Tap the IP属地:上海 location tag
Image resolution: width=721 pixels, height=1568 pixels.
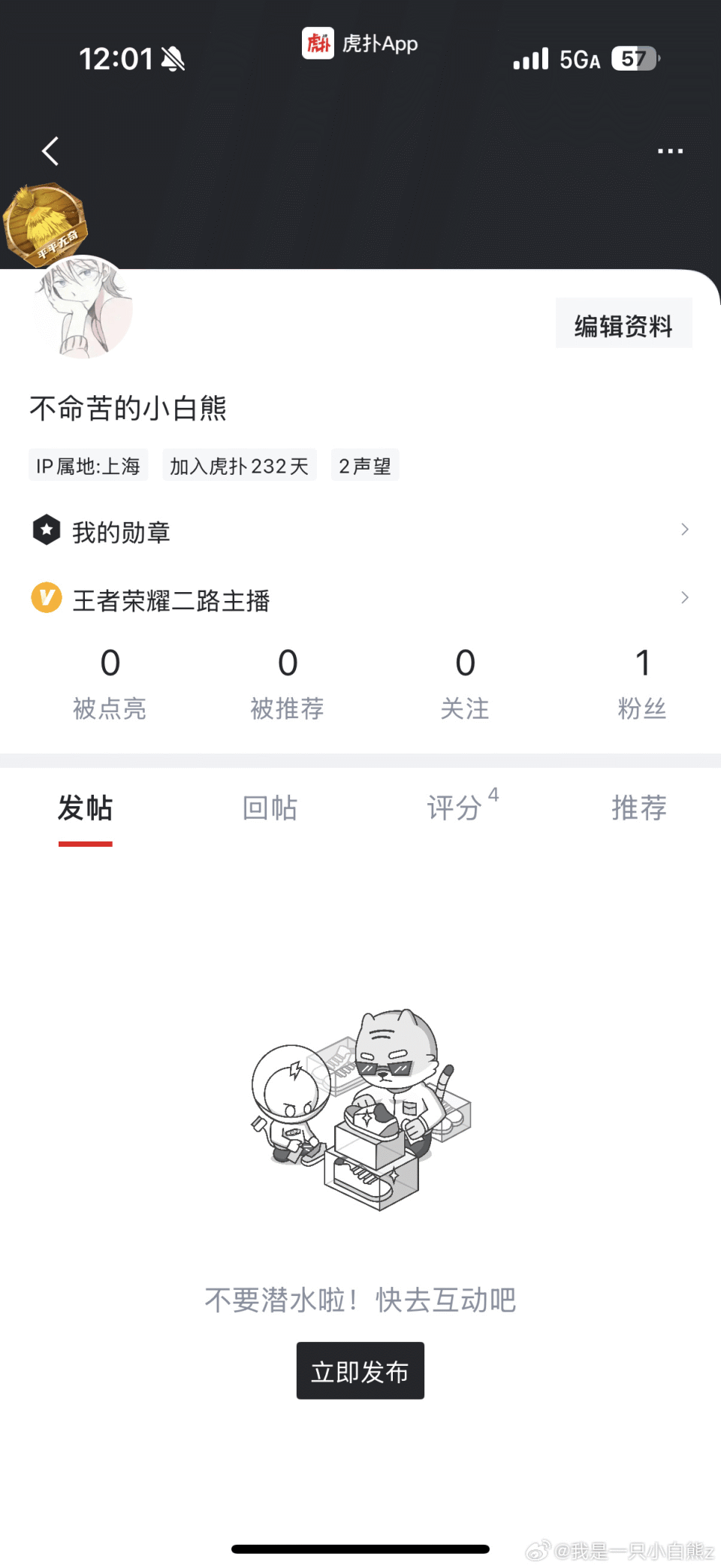[87, 466]
